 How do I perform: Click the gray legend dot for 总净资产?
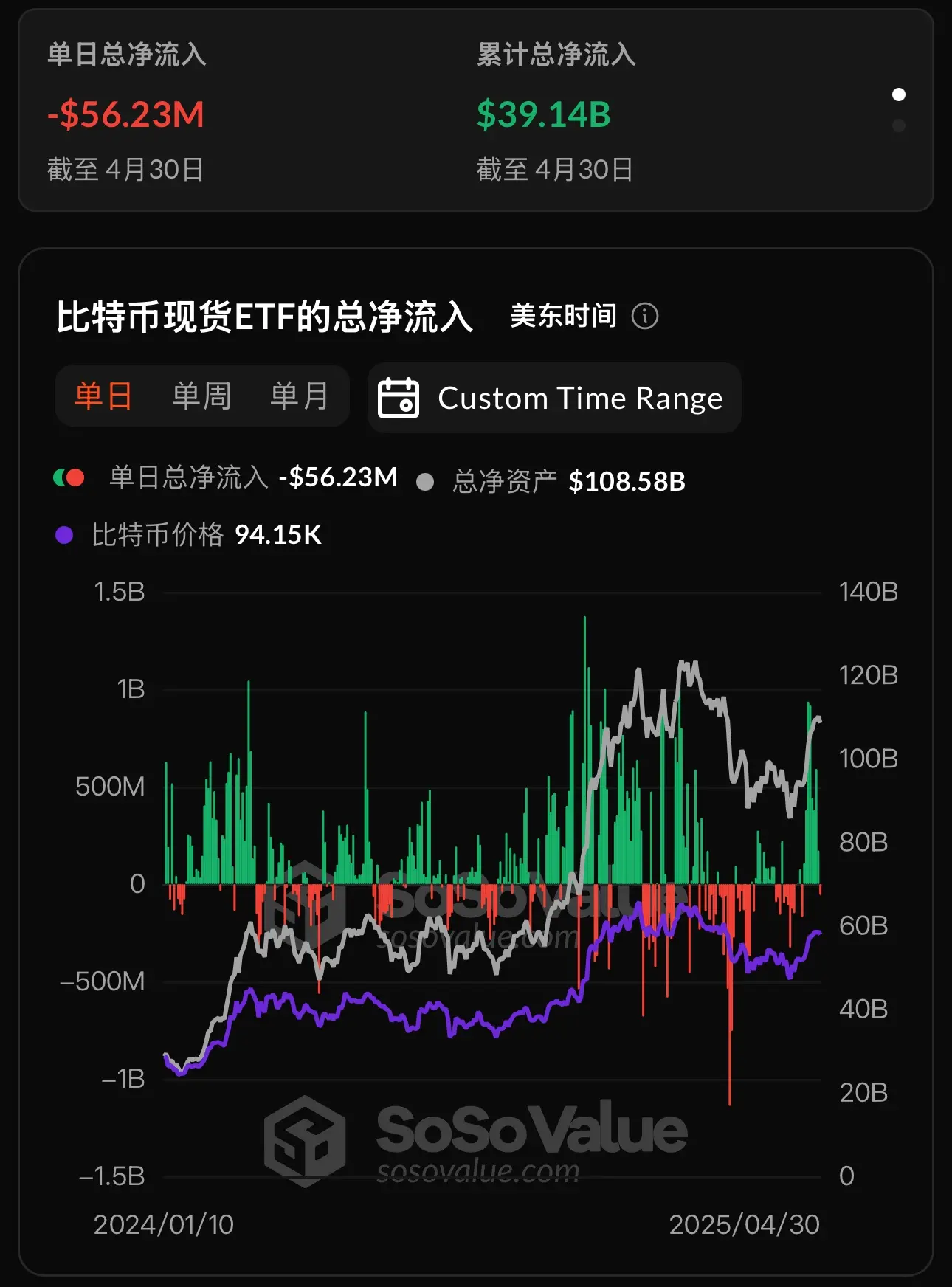[x=424, y=481]
